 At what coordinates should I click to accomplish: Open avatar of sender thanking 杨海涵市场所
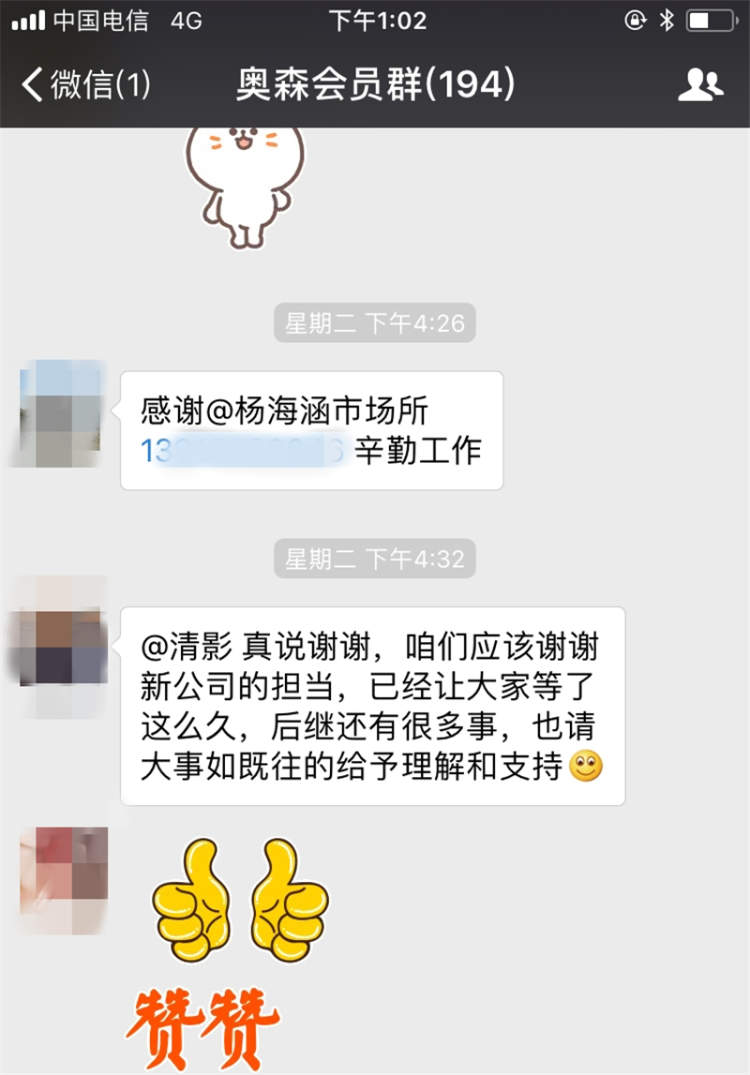[62, 412]
